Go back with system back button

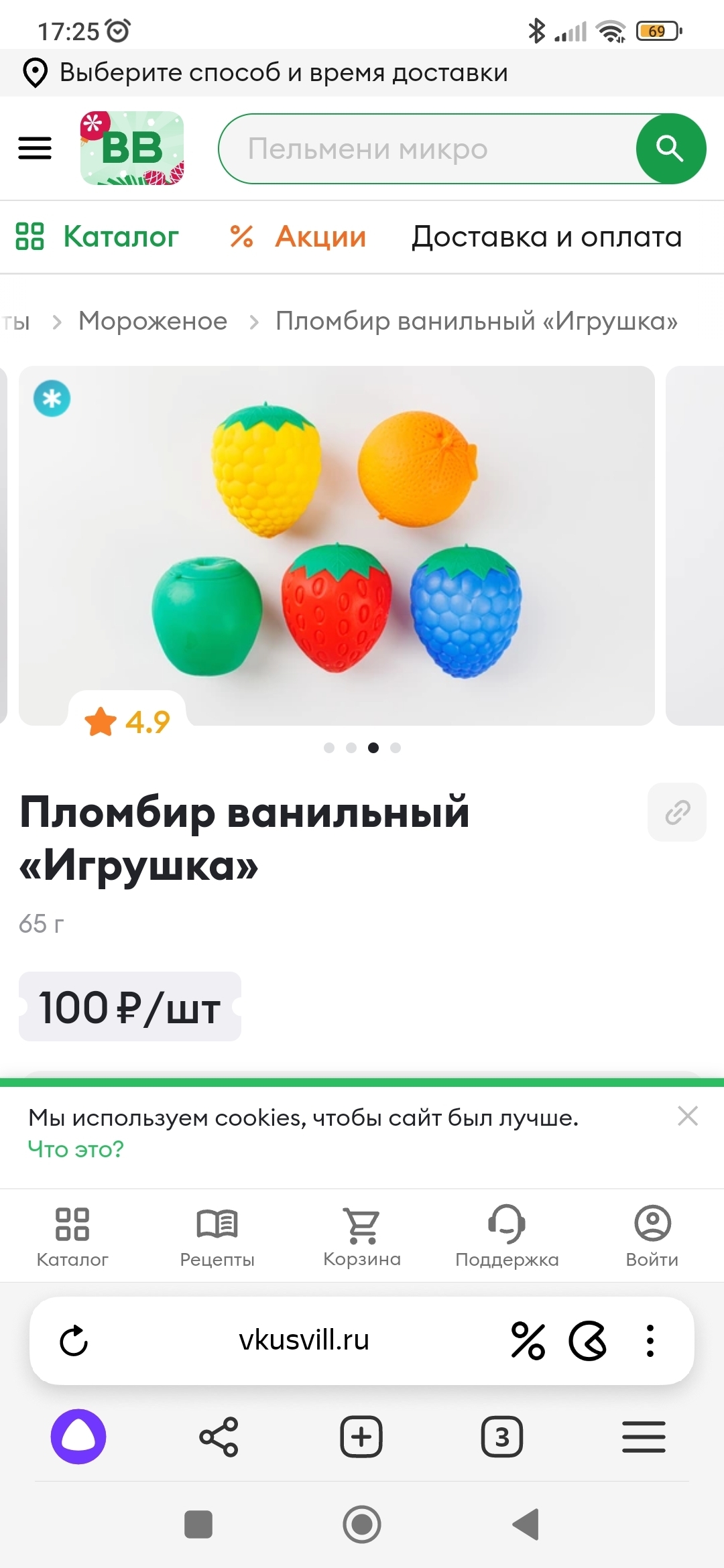(x=526, y=1524)
